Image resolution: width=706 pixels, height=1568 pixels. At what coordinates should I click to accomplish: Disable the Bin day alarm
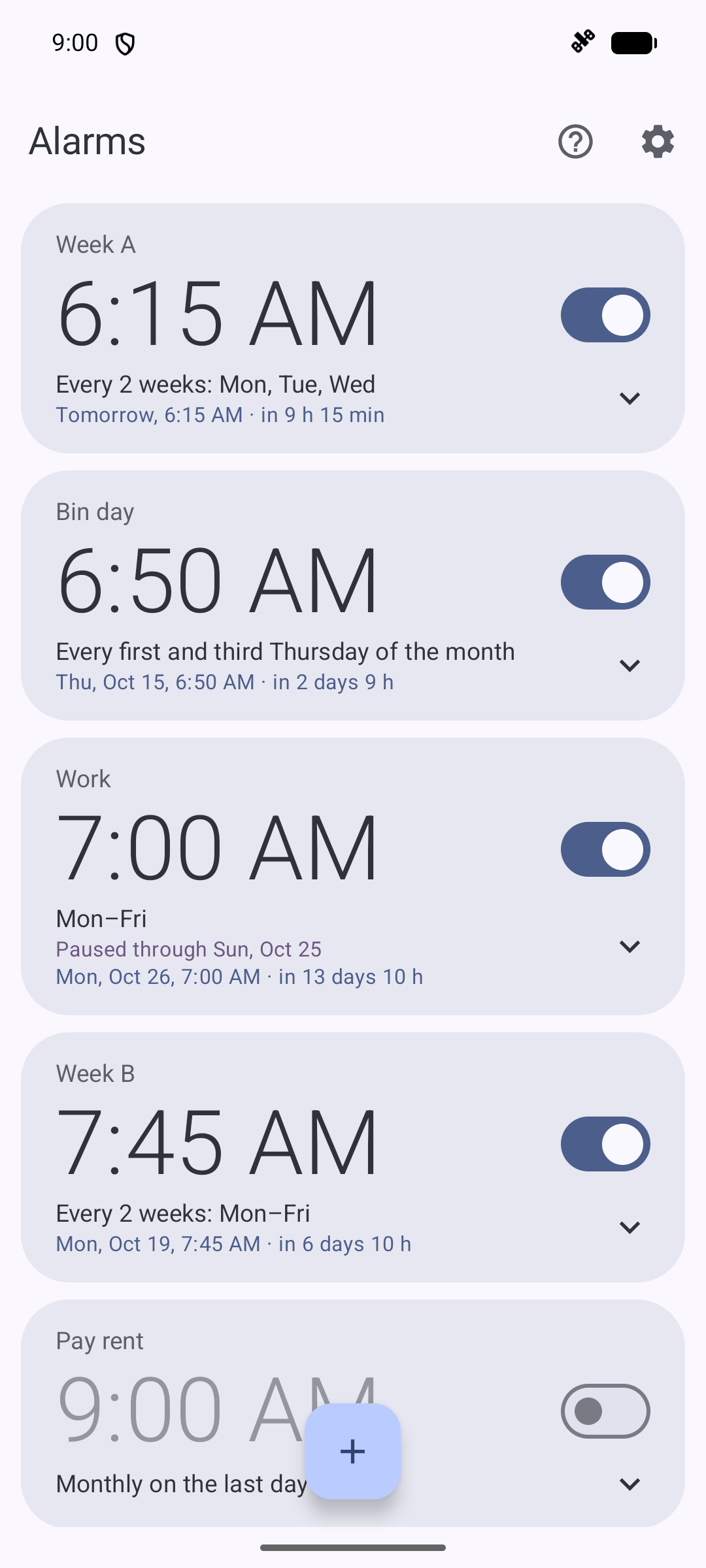pos(605,582)
